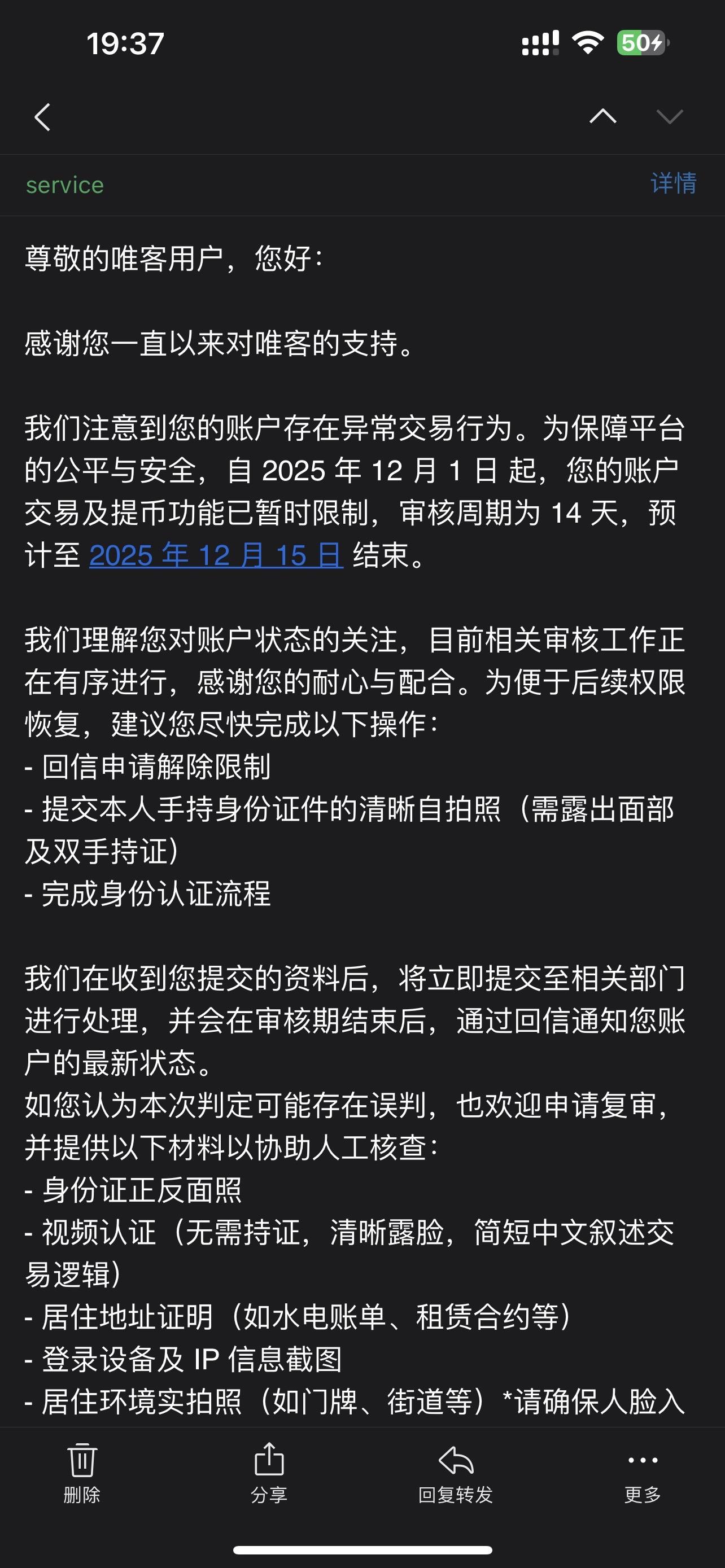Jump to the next email arrow
The width and height of the screenshot is (725, 1568).
point(670,116)
